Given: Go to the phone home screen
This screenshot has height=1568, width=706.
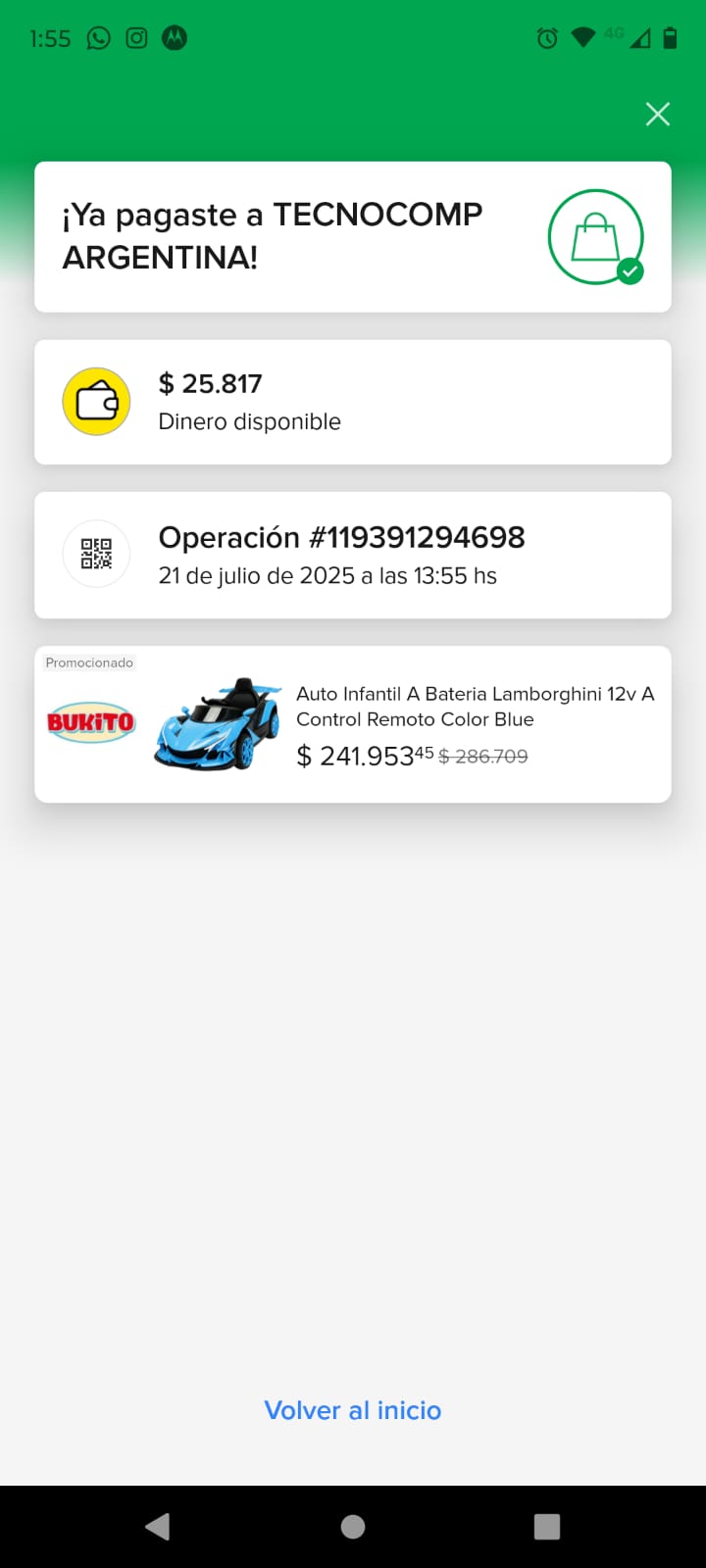Looking at the screenshot, I should (x=353, y=1526).
